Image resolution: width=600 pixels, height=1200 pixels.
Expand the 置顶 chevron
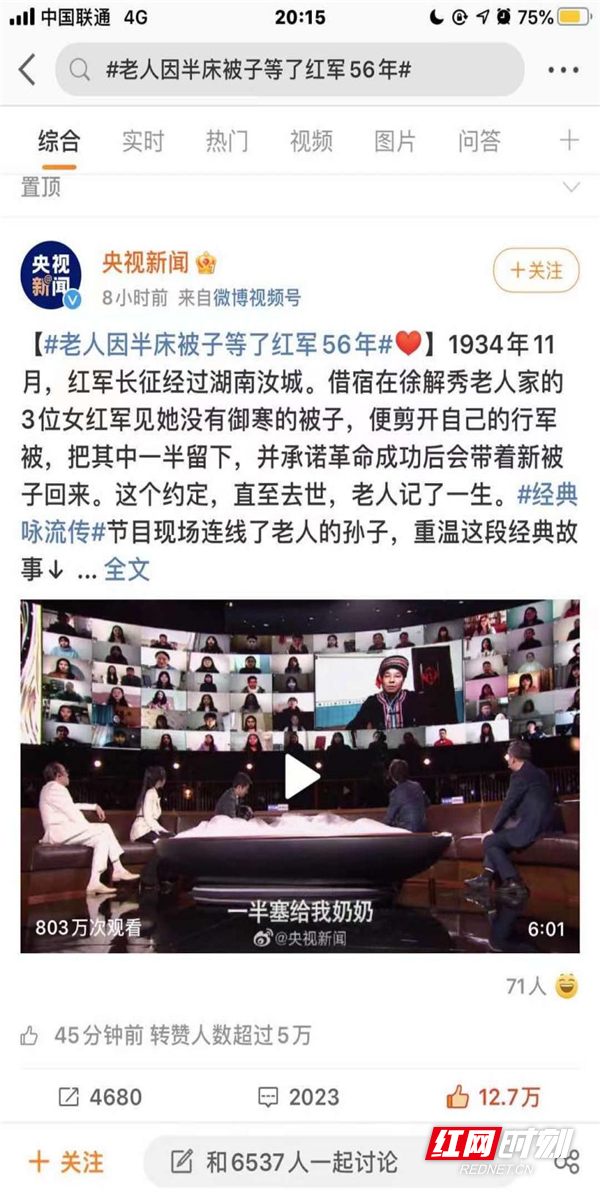[571, 187]
